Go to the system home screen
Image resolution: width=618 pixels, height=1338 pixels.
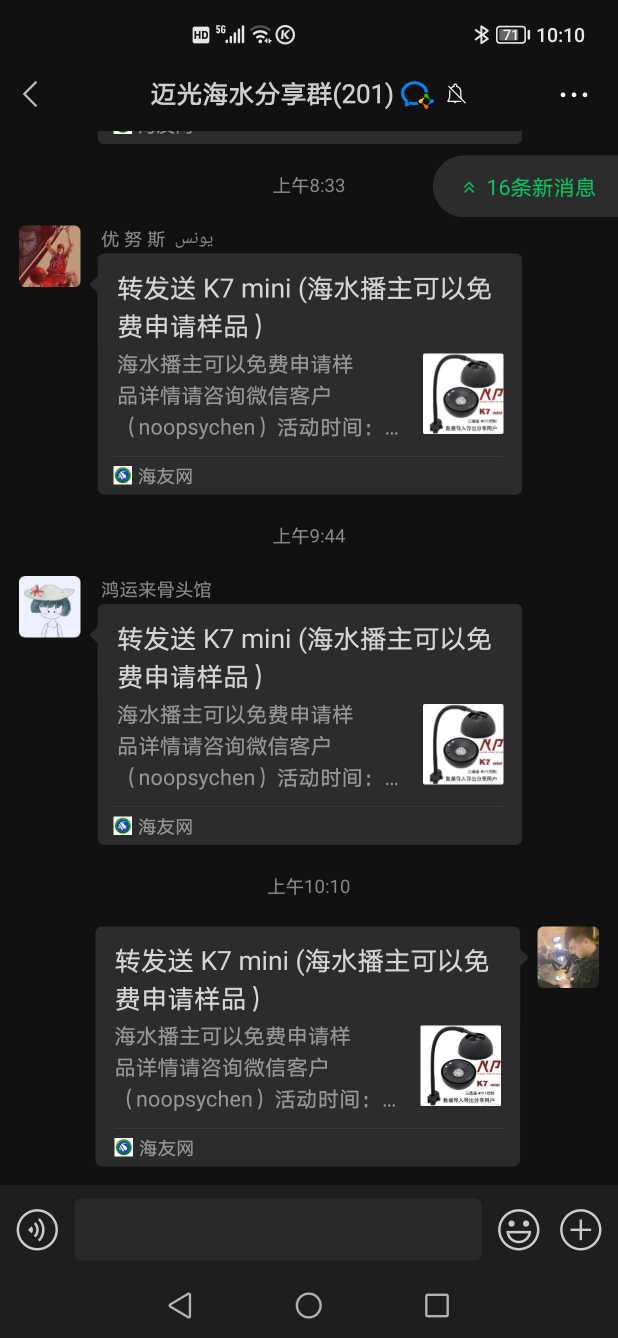309,1305
